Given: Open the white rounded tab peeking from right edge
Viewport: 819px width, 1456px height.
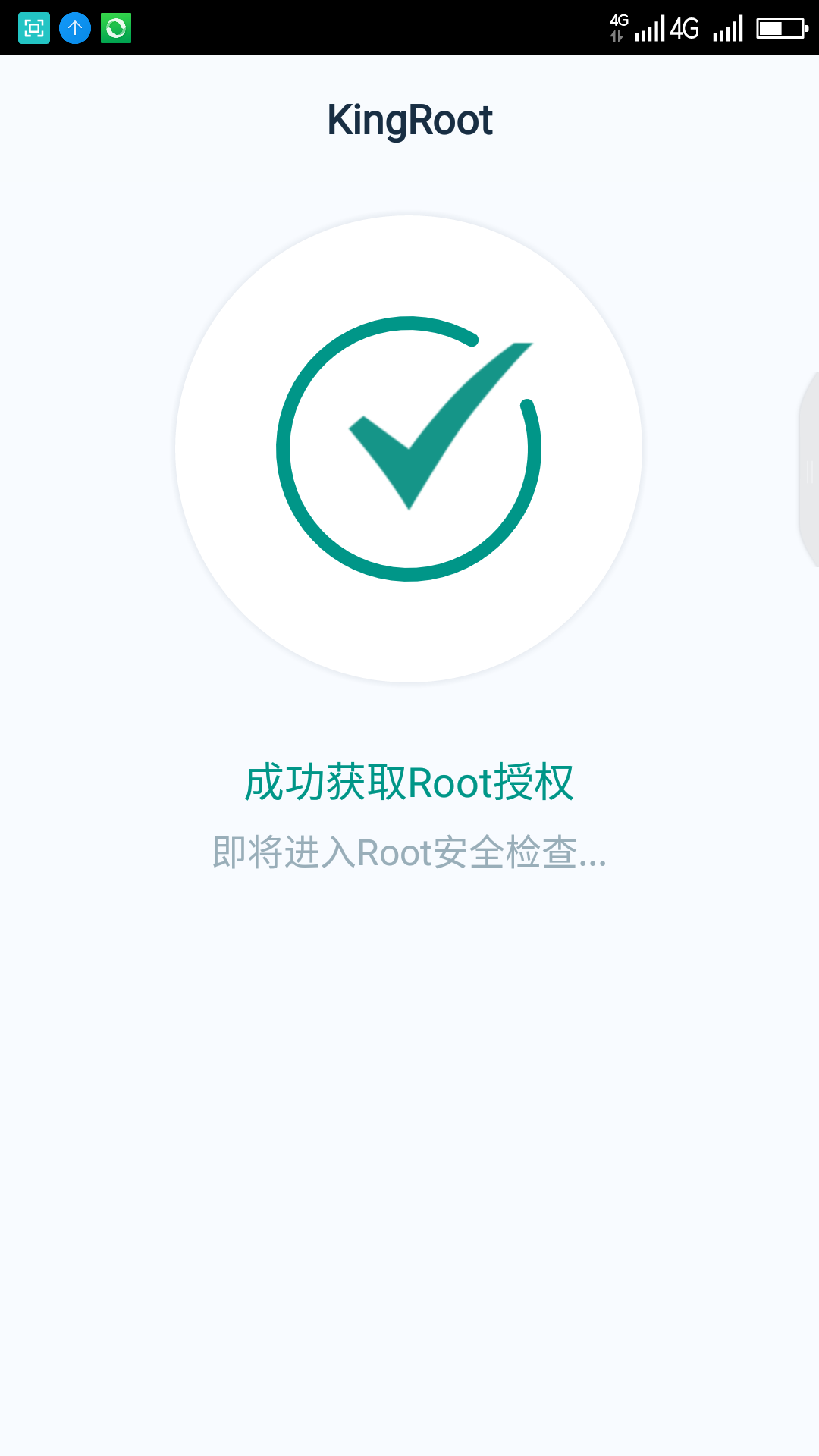Looking at the screenshot, I should click(810, 470).
